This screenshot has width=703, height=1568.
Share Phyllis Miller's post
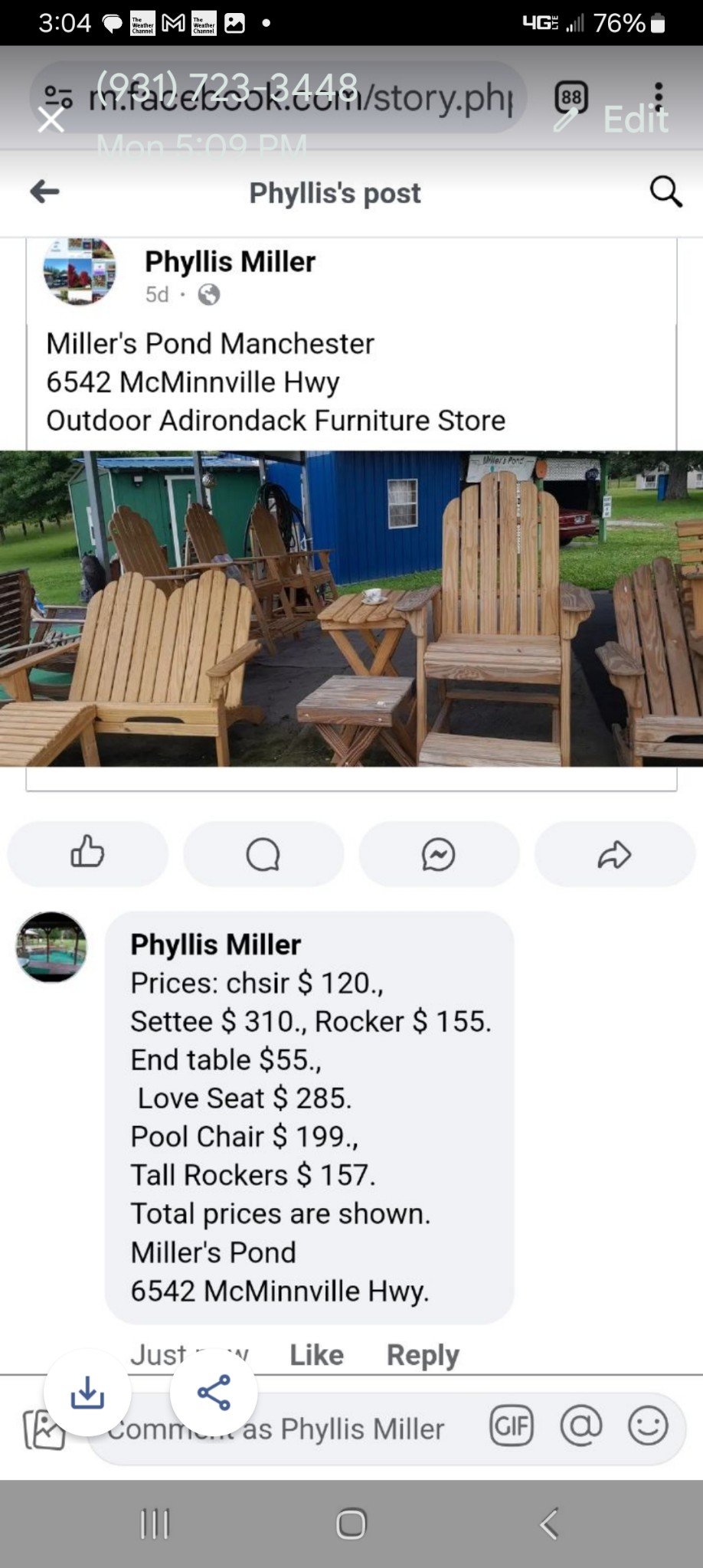tap(614, 853)
